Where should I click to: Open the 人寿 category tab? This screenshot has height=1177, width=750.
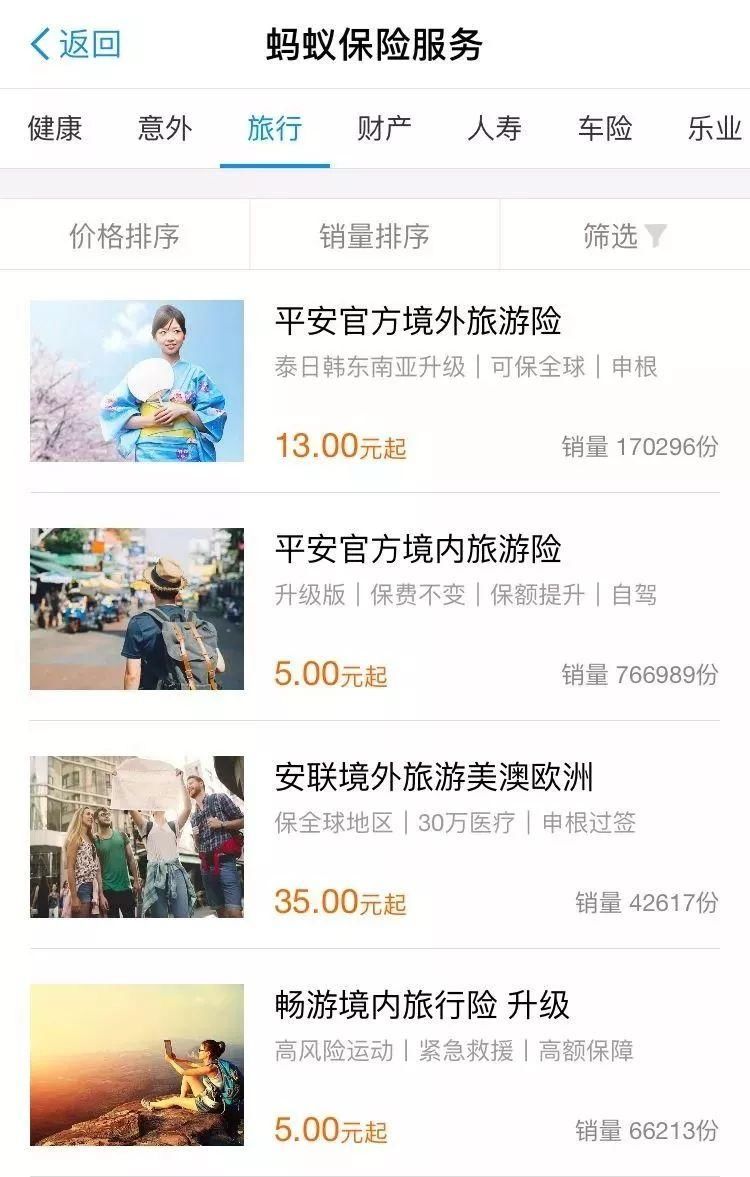495,128
